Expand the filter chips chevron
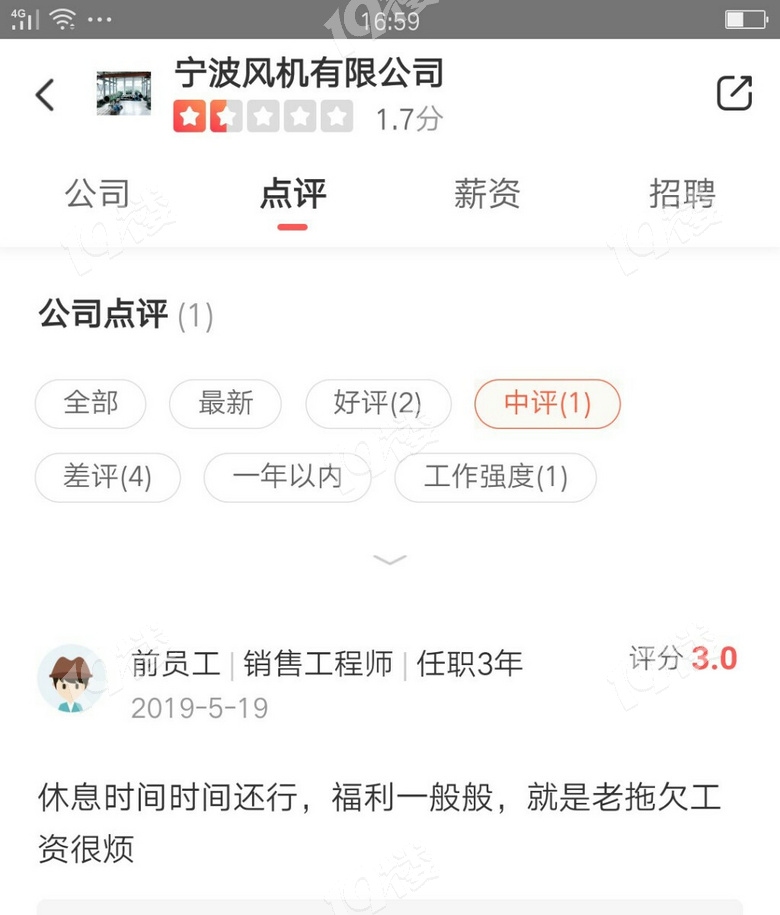 click(390, 559)
